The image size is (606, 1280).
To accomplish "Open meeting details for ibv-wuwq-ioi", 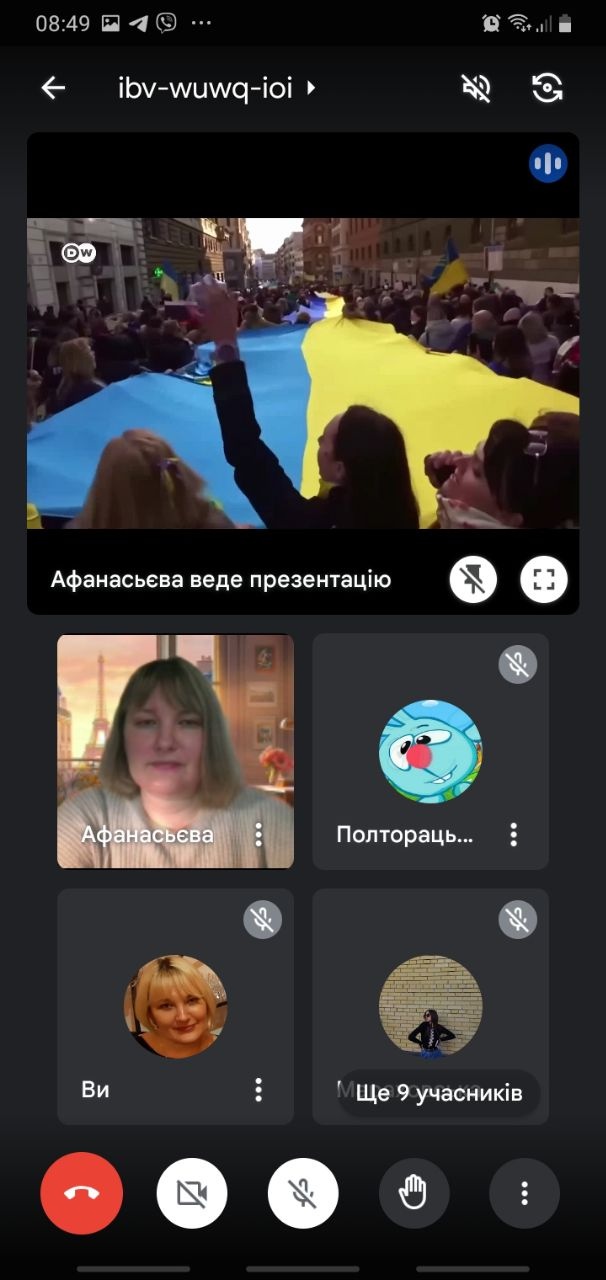I will [x=215, y=88].
